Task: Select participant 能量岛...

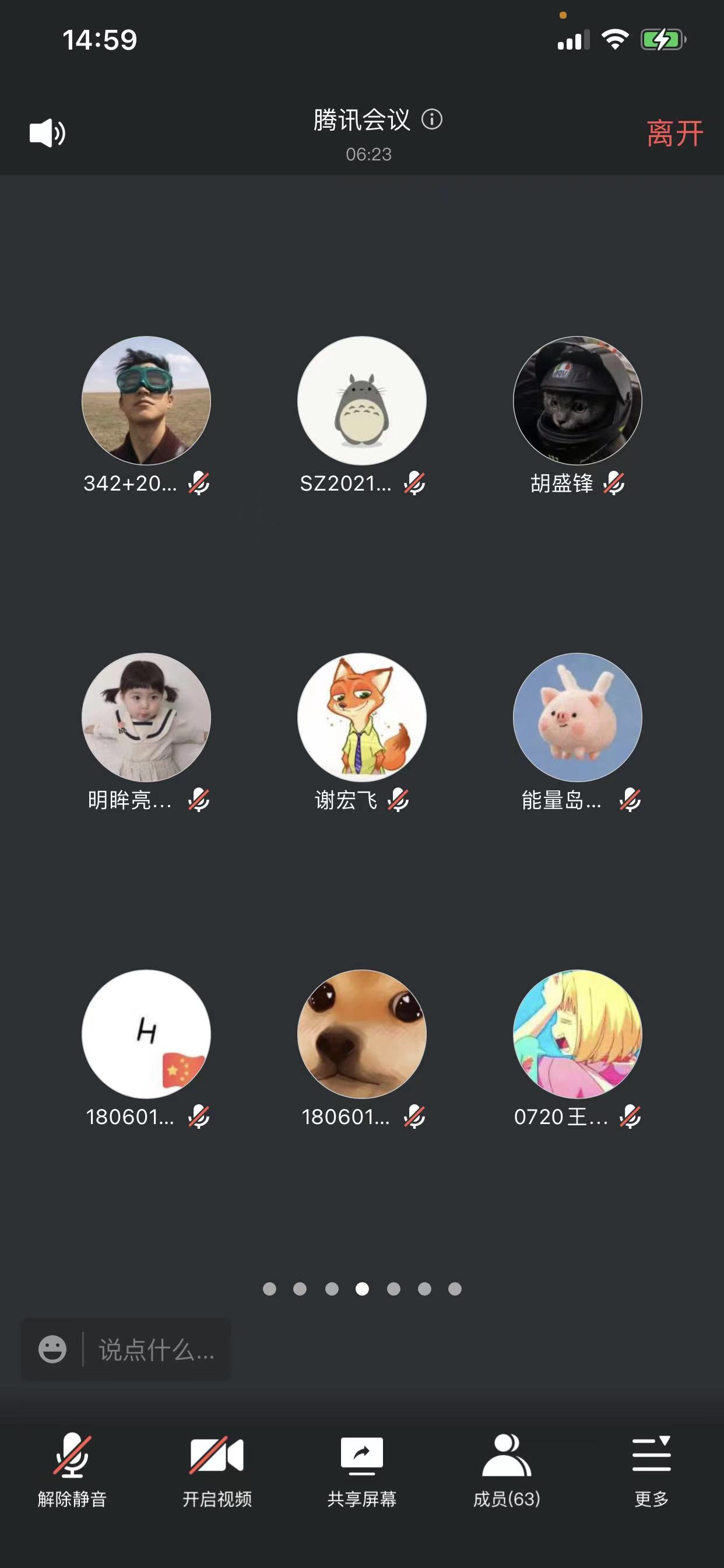Action: pyautogui.click(x=577, y=717)
